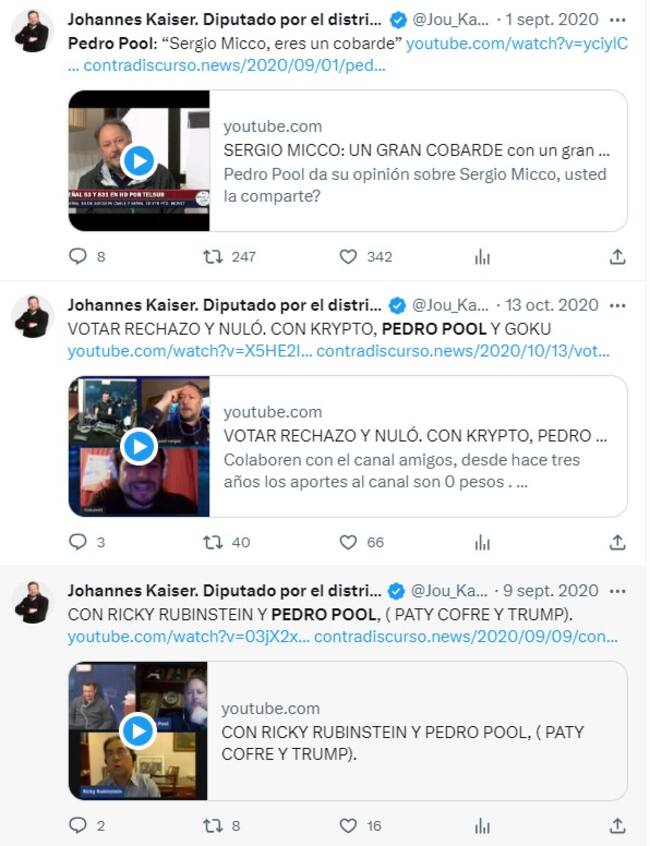Reply to the Ricky Rubinstein tweet

[x=78, y=826]
